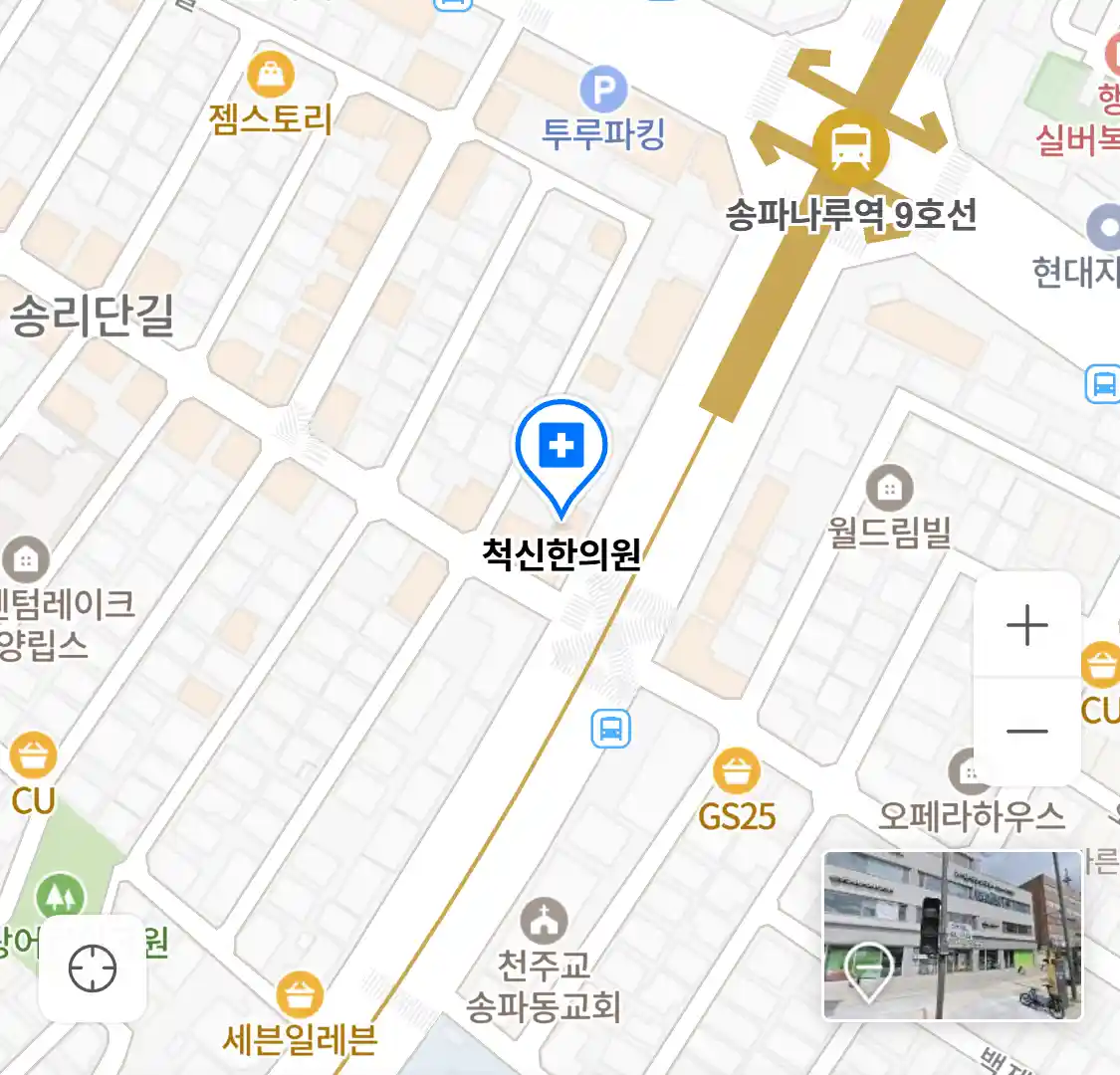
Task: Open 송파나루역 9호선 subway station marker
Action: [849, 146]
